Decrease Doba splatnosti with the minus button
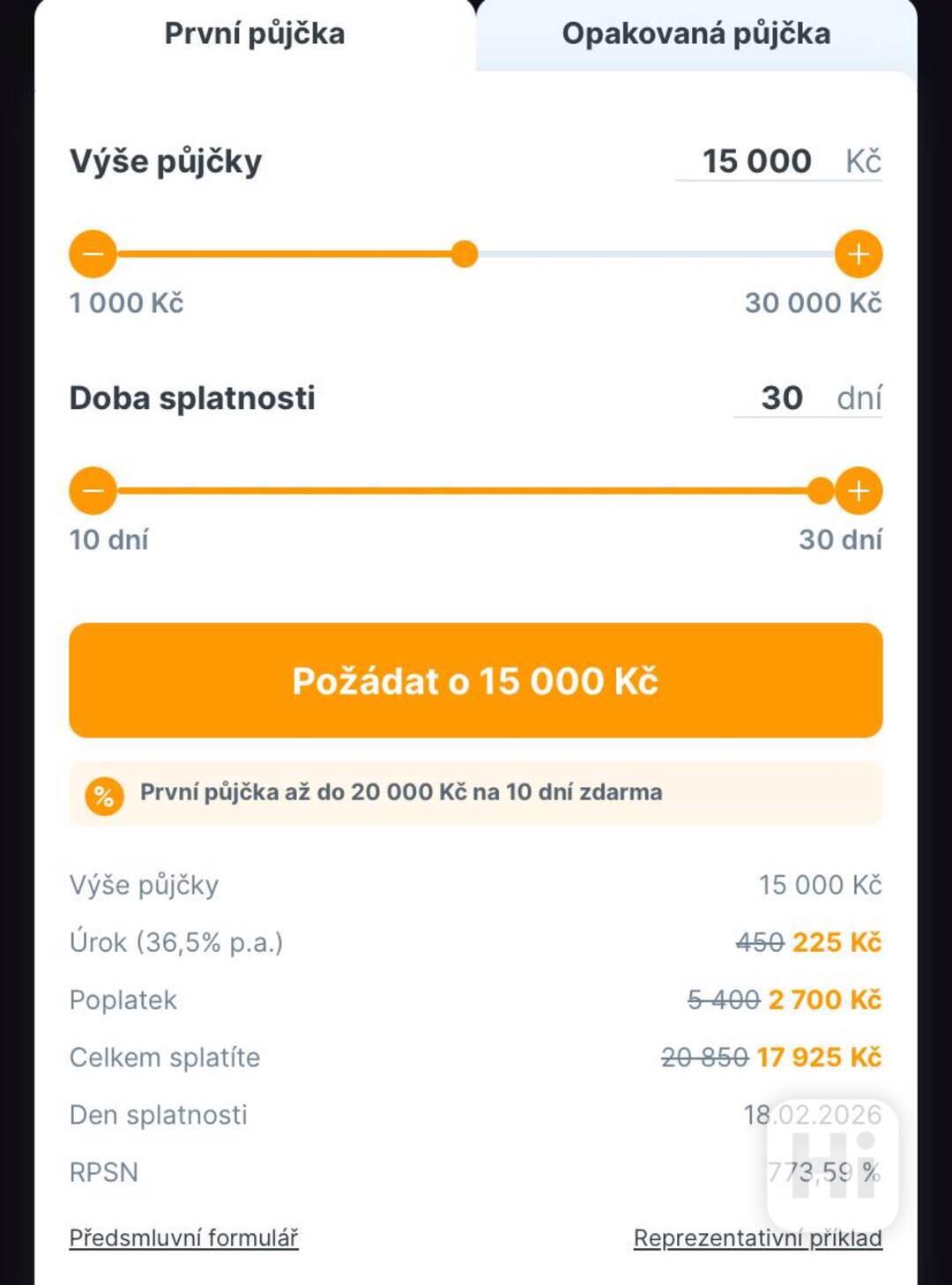 (x=93, y=491)
